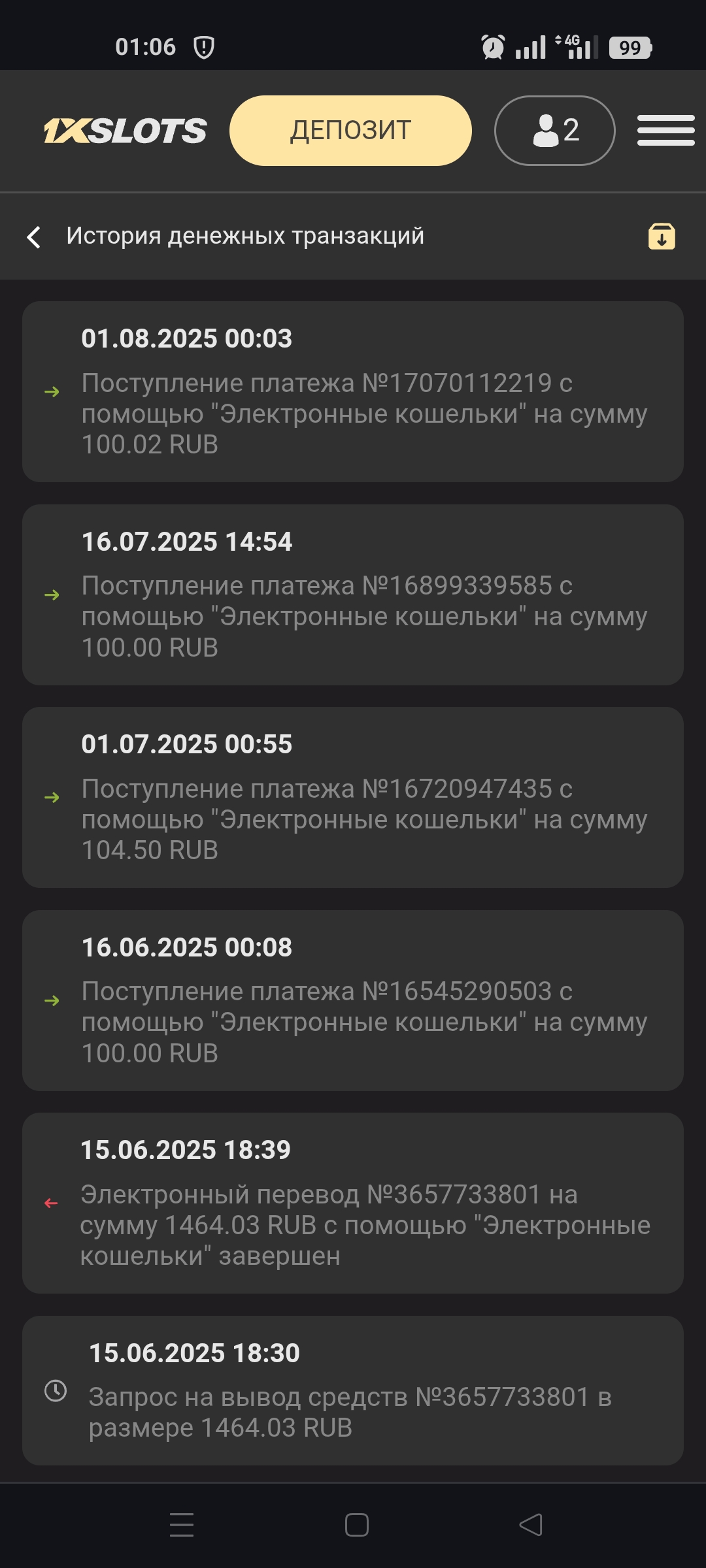Go back from transaction history
This screenshot has width=706, height=1568.
click(x=34, y=237)
